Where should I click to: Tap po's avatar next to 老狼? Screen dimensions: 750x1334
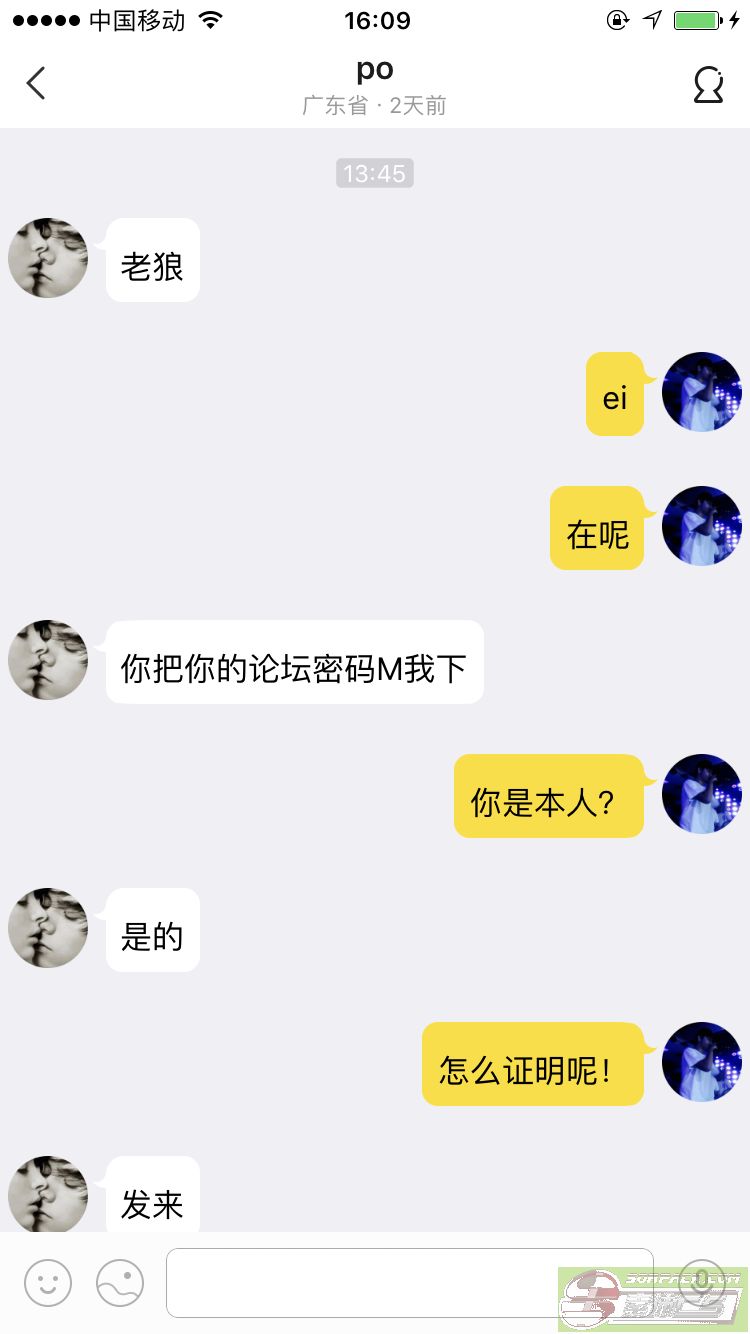(x=48, y=258)
